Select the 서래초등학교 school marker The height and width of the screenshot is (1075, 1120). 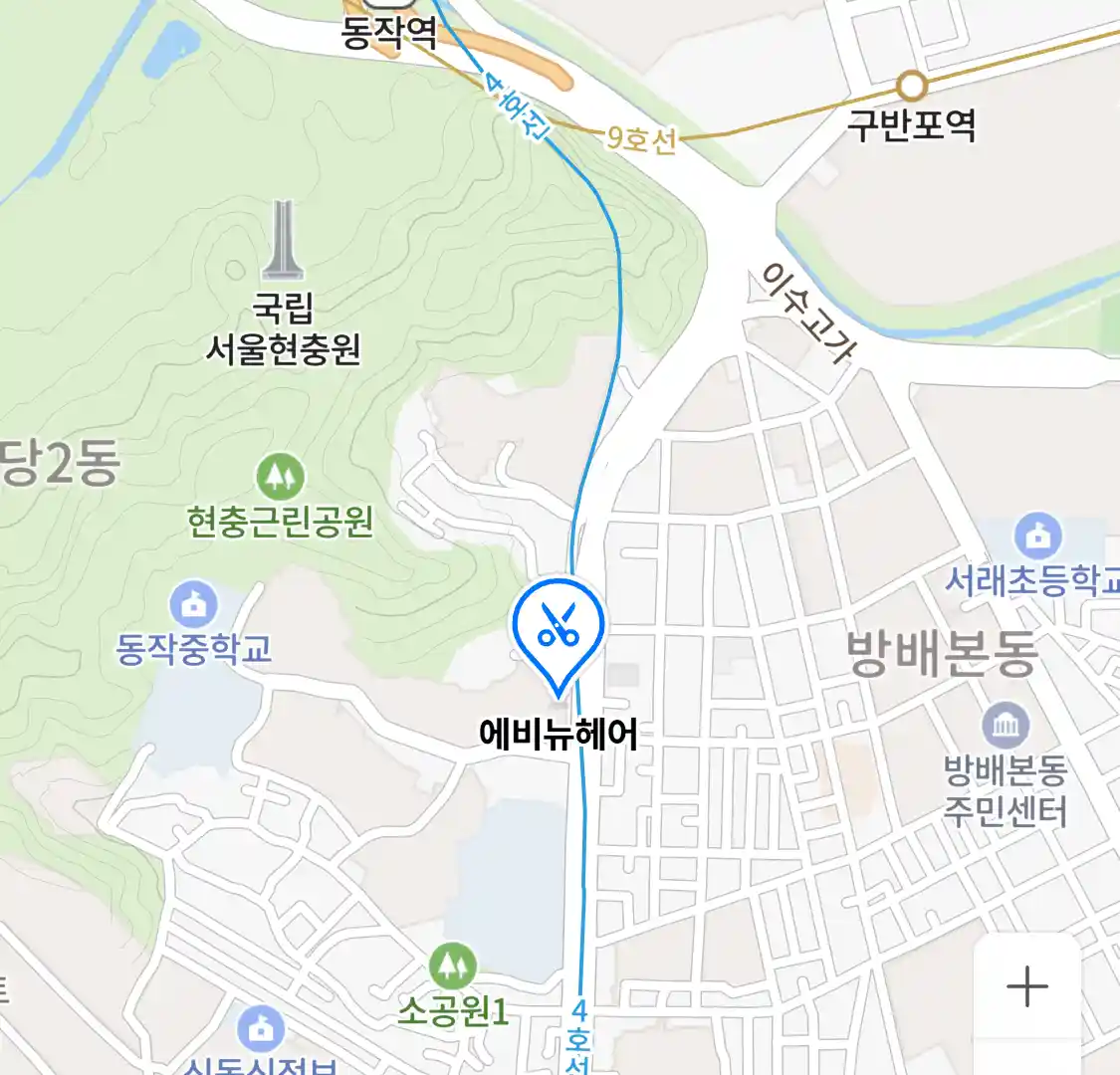pos(1037,537)
